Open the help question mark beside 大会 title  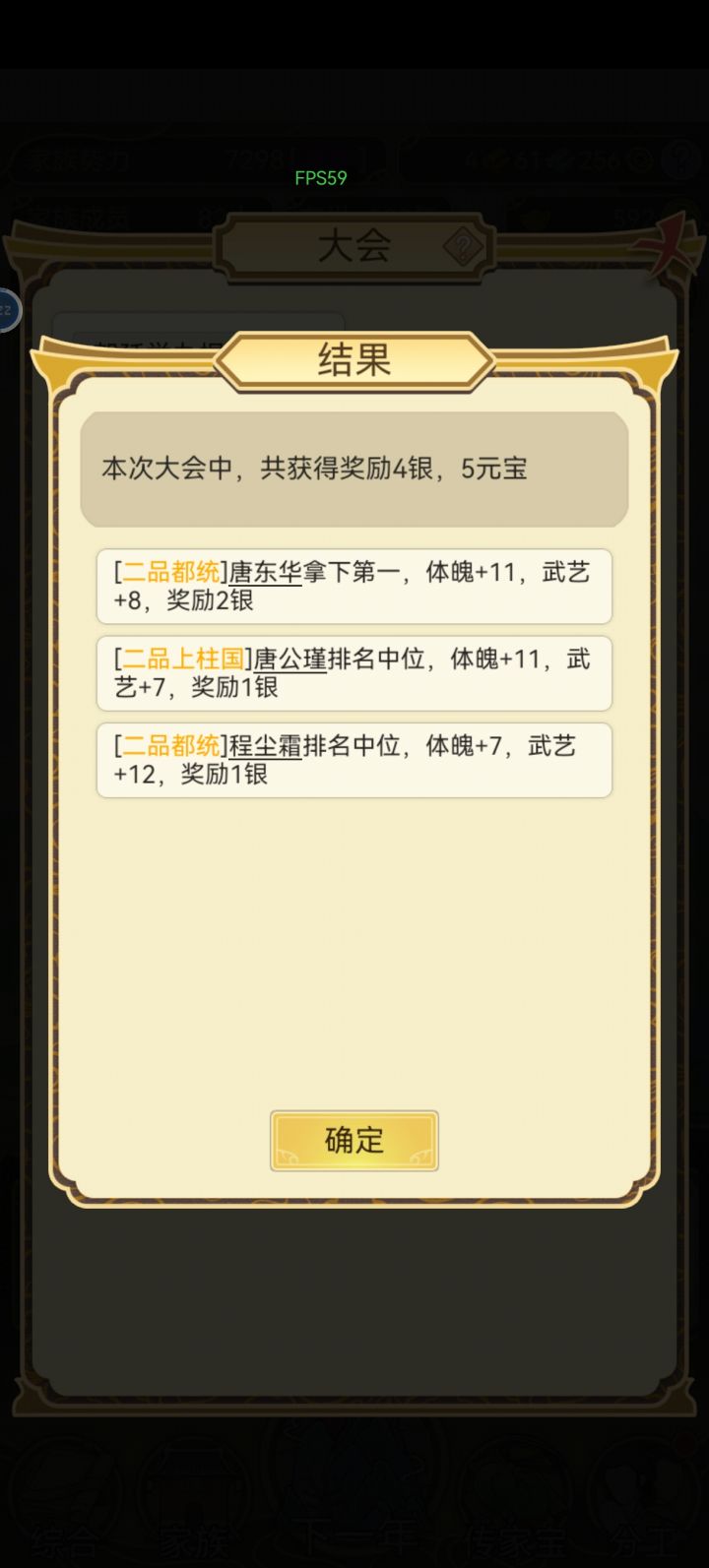tap(465, 245)
